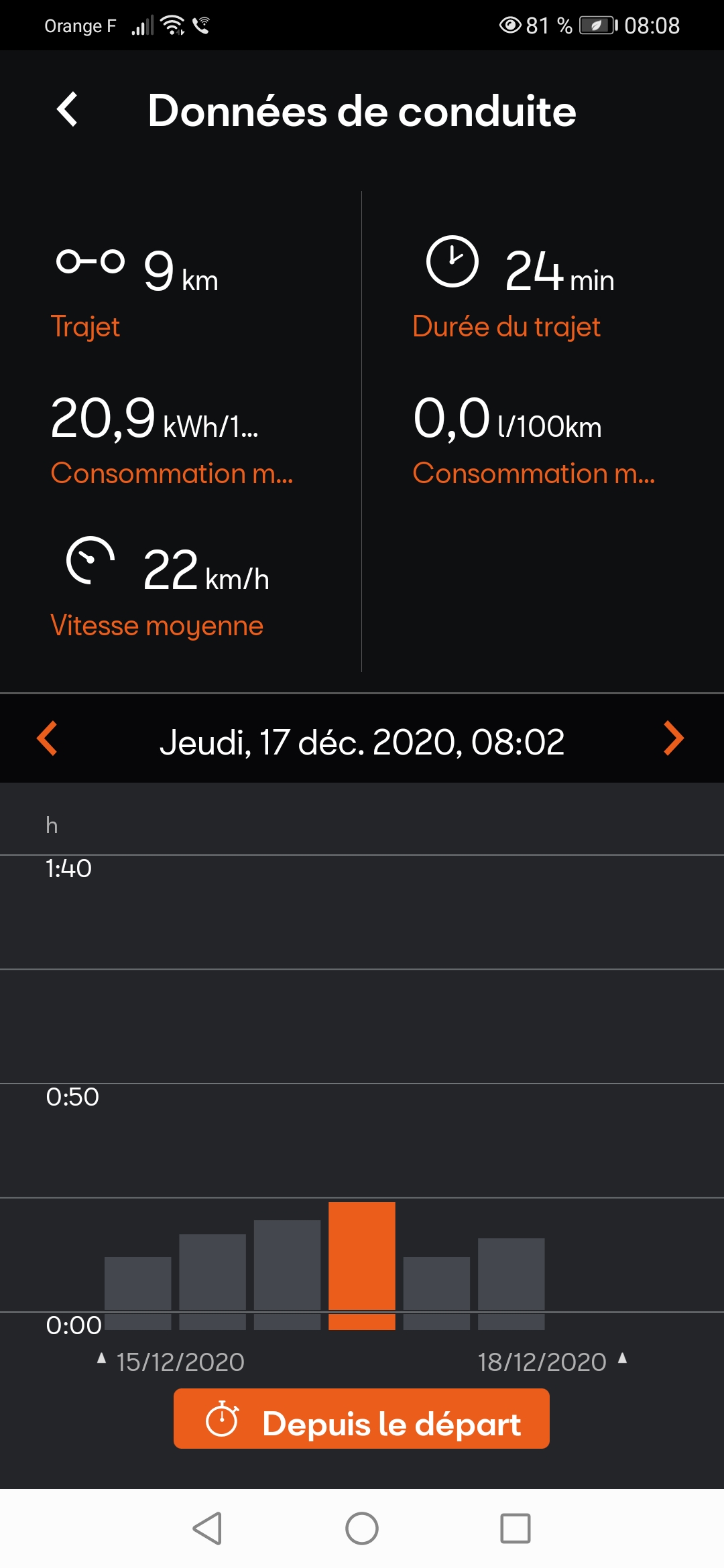
Task: Select the first grey bar in chart
Action: [x=138, y=1293]
